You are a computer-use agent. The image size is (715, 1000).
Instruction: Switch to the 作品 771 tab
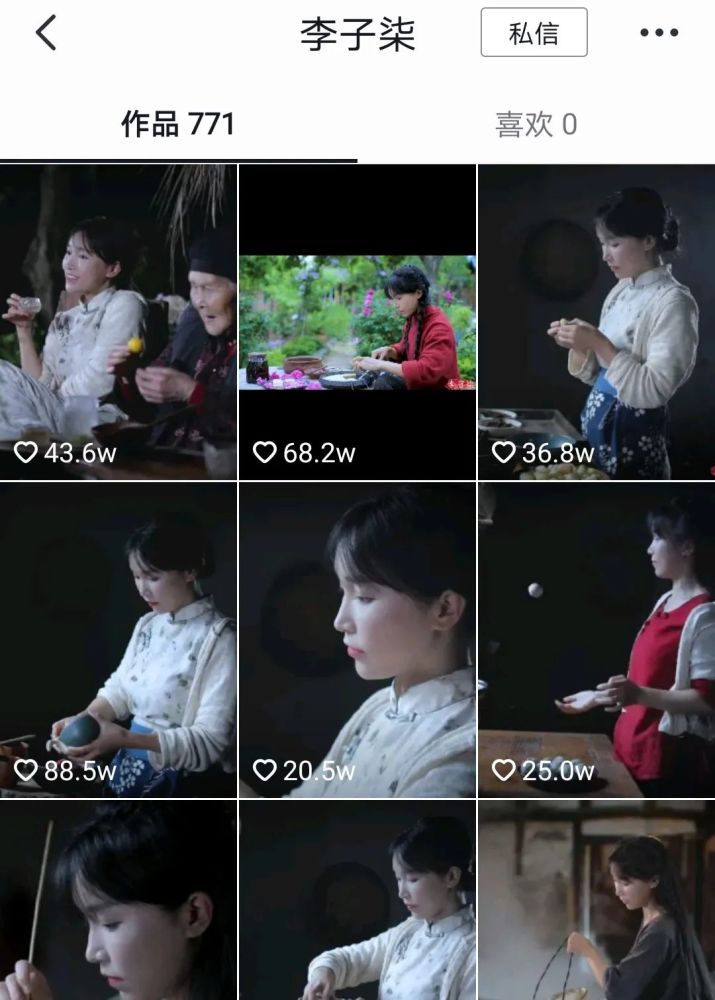[178, 125]
